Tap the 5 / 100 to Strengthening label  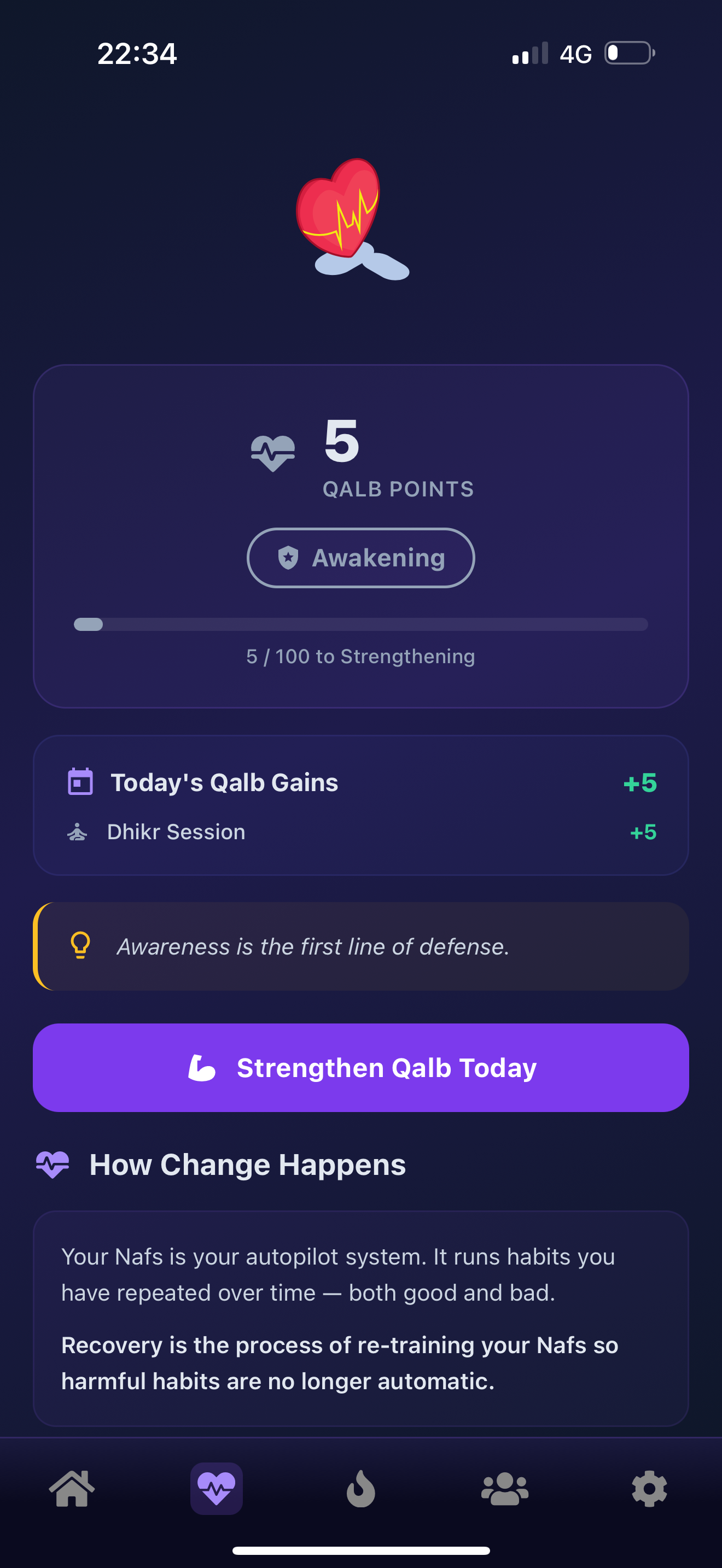(x=360, y=656)
